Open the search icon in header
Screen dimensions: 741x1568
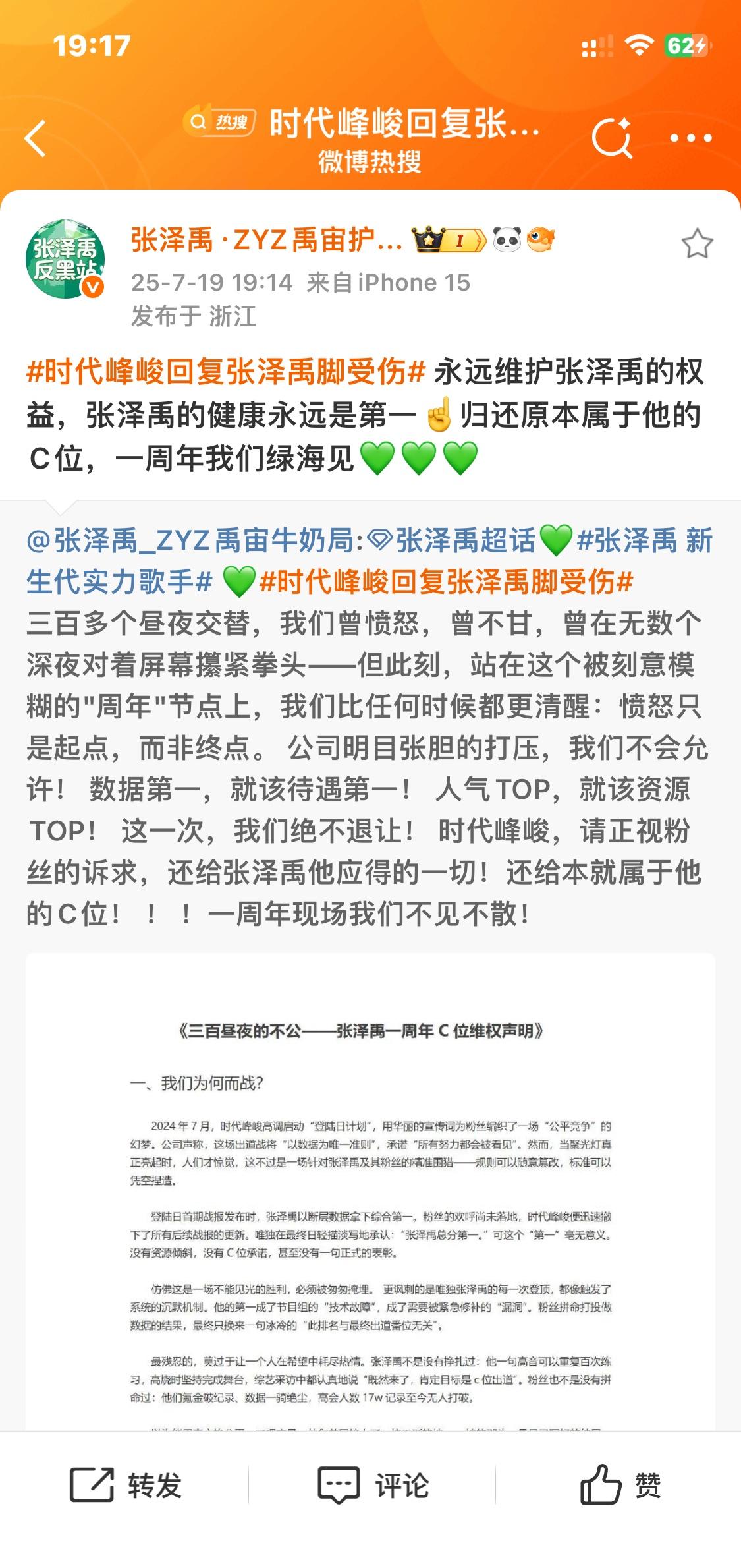pyautogui.click(x=612, y=138)
